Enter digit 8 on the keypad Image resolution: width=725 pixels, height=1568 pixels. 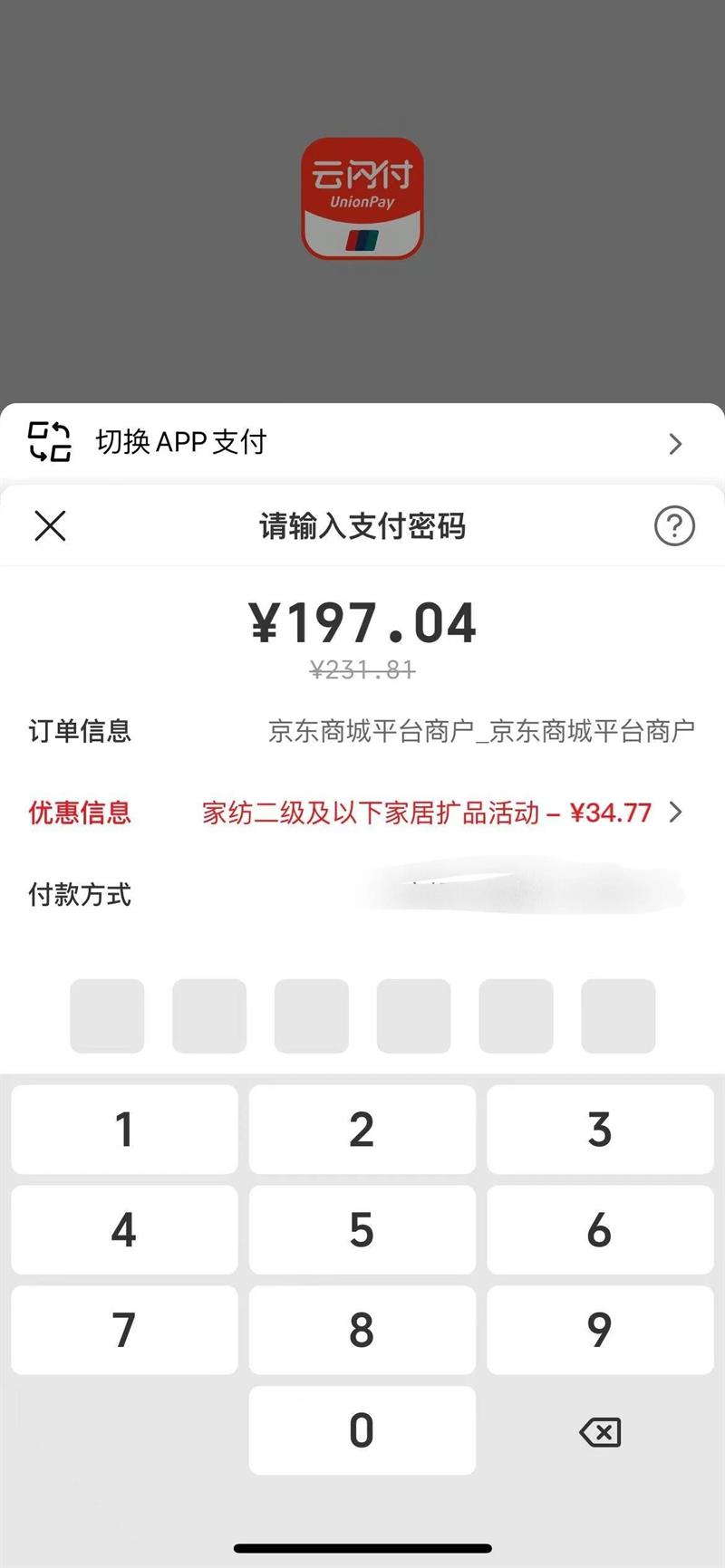(x=362, y=1330)
